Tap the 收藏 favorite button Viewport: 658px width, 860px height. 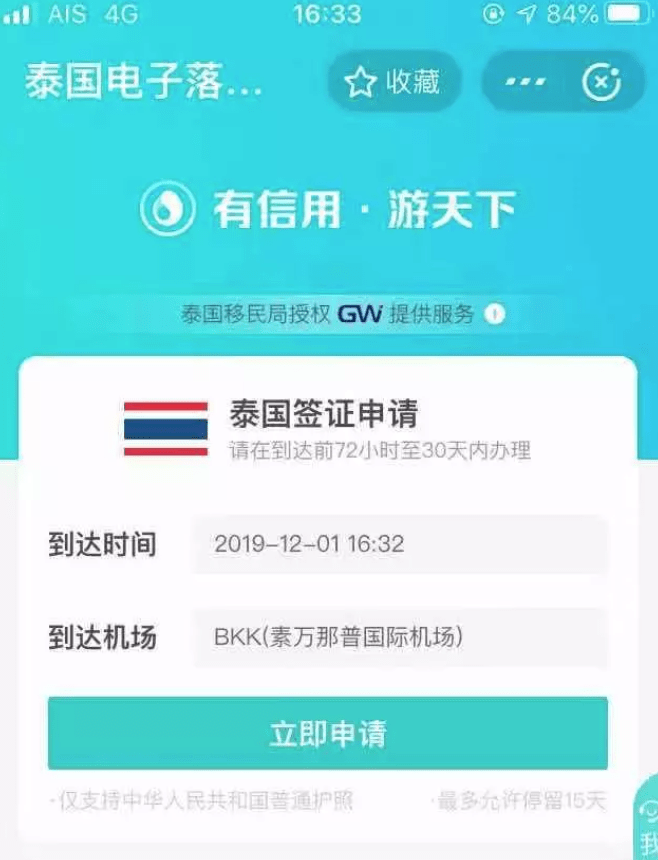pyautogui.click(x=394, y=82)
